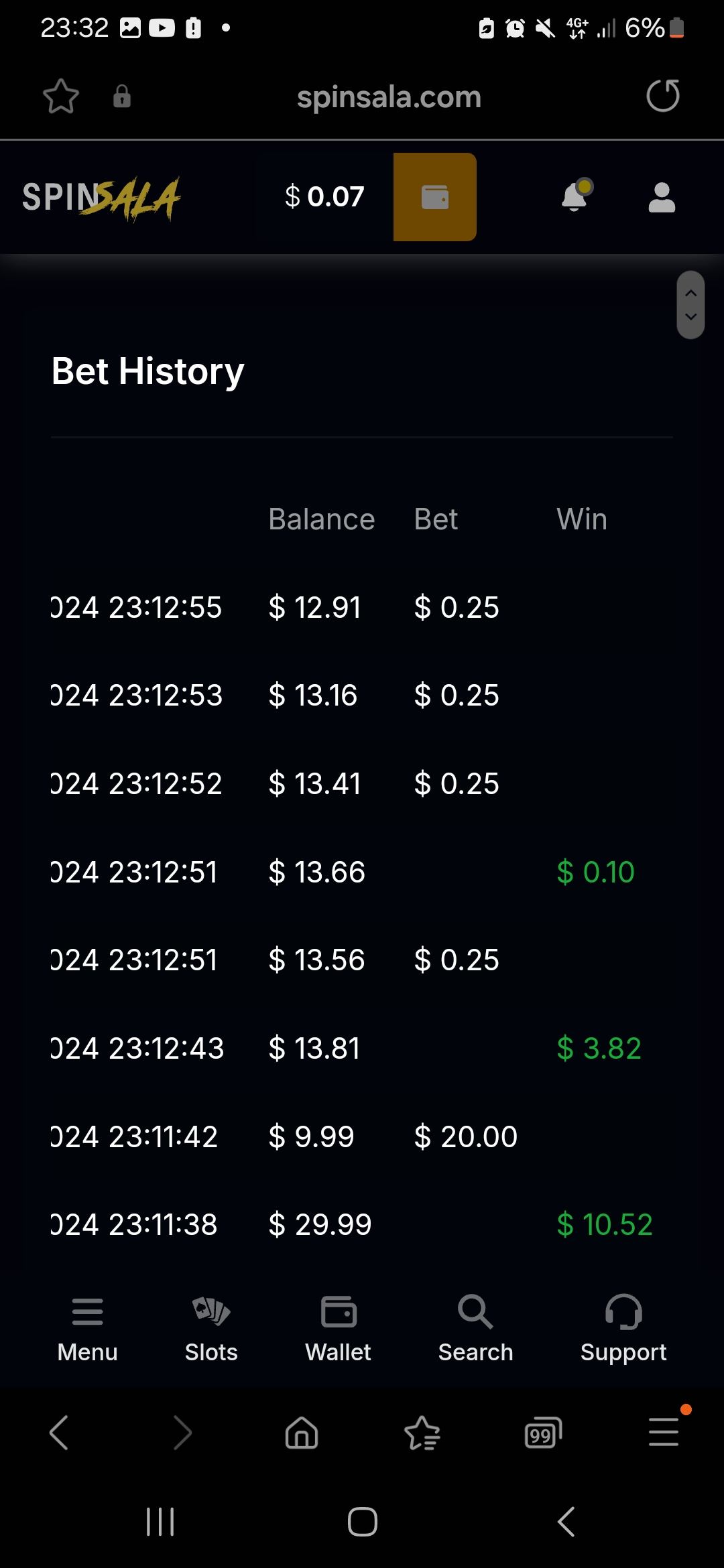The width and height of the screenshot is (724, 1568).
Task: Reload the spinsala.com page
Action: [x=662, y=96]
